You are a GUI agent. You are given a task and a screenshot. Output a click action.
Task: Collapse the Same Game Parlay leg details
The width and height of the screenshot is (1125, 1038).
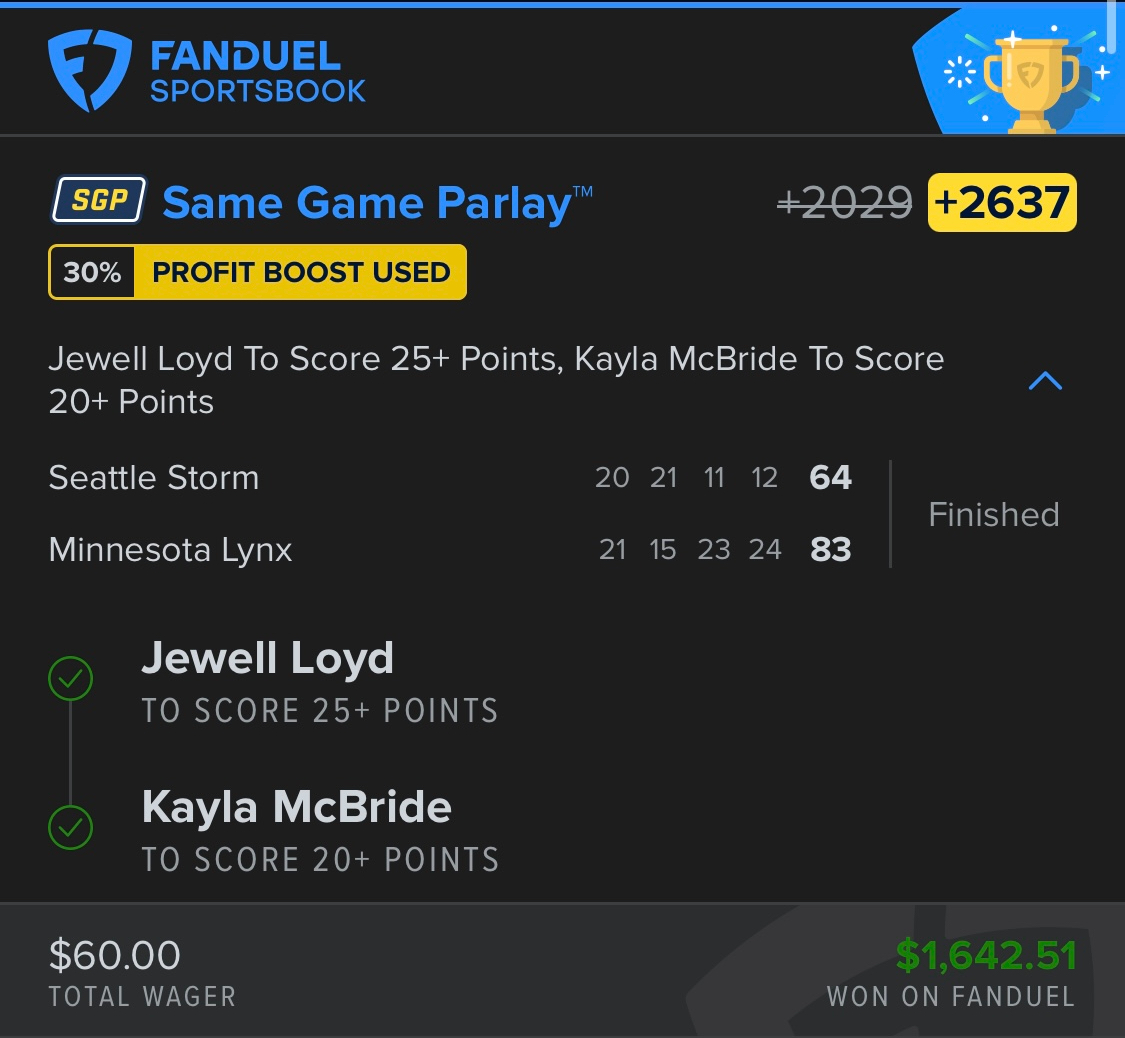[1045, 381]
